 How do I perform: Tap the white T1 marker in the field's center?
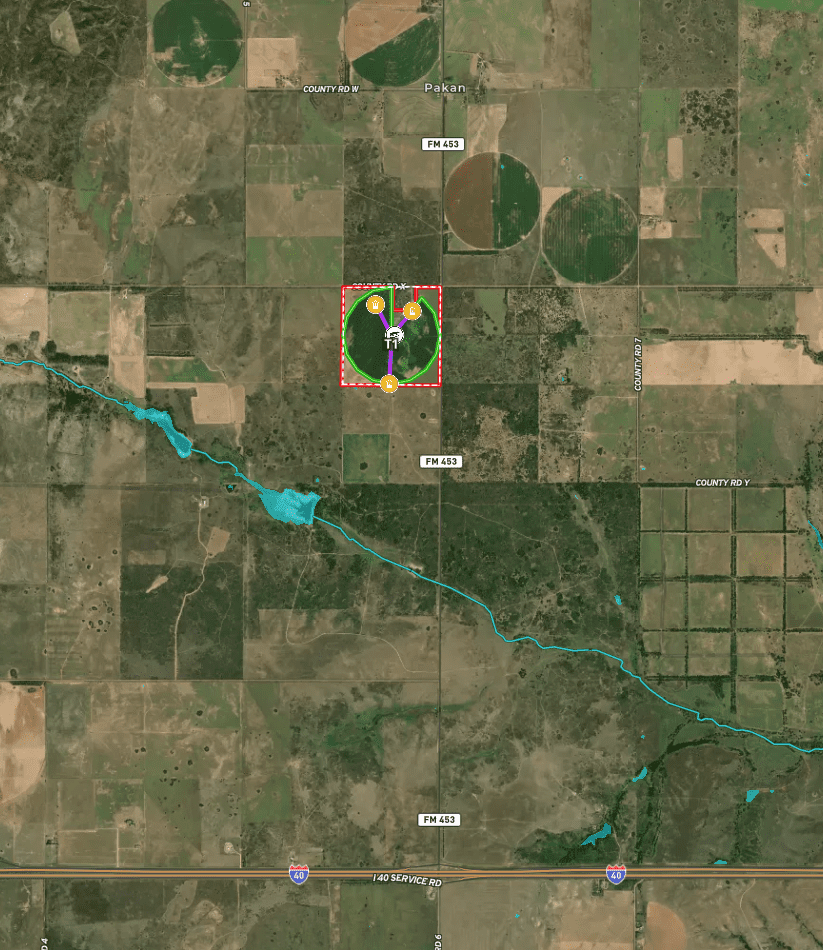pyautogui.click(x=393, y=334)
